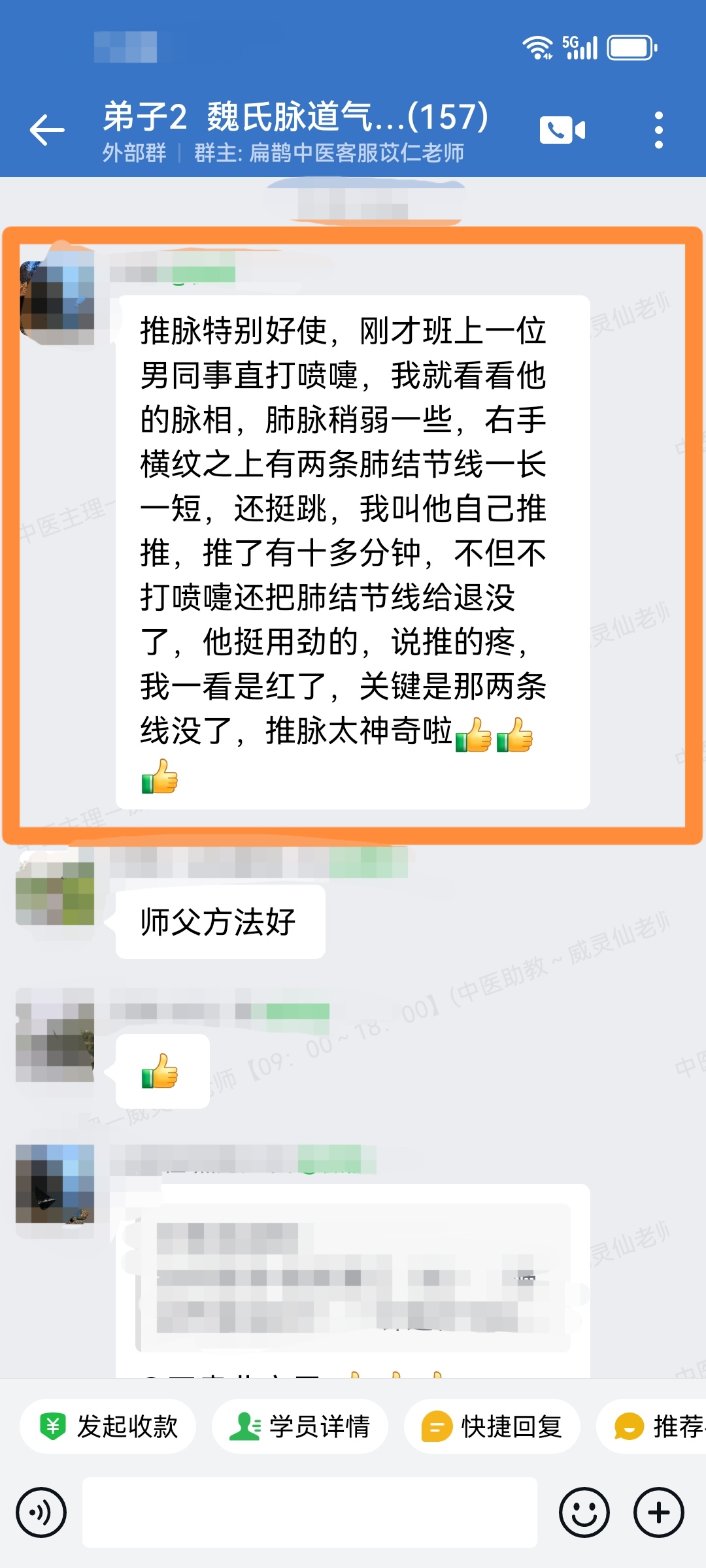Focus the message text field

tap(309, 1512)
